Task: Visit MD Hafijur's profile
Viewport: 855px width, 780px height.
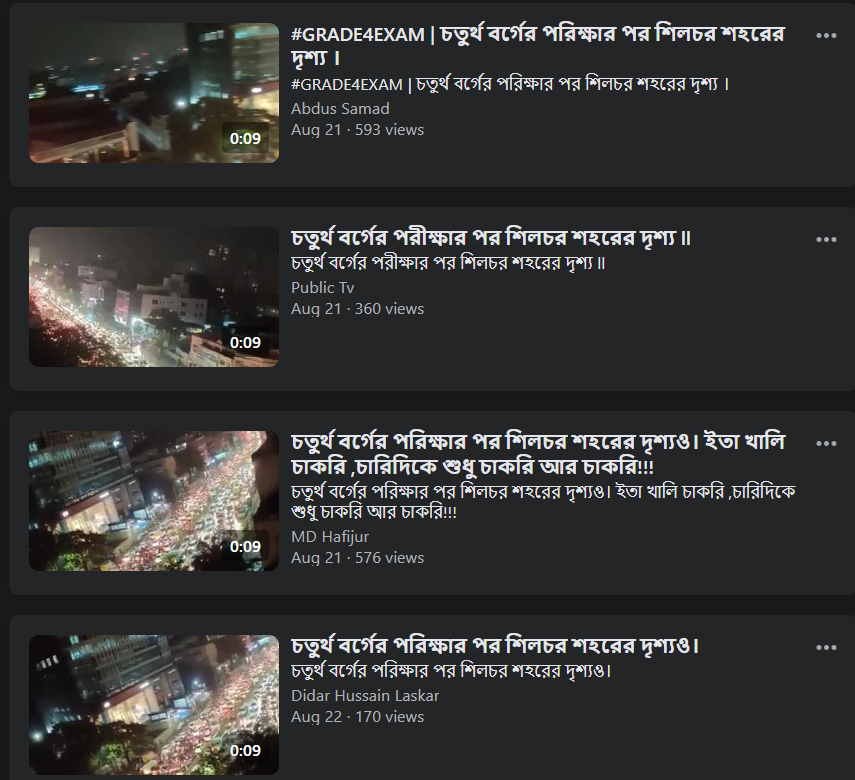Action: click(x=330, y=536)
